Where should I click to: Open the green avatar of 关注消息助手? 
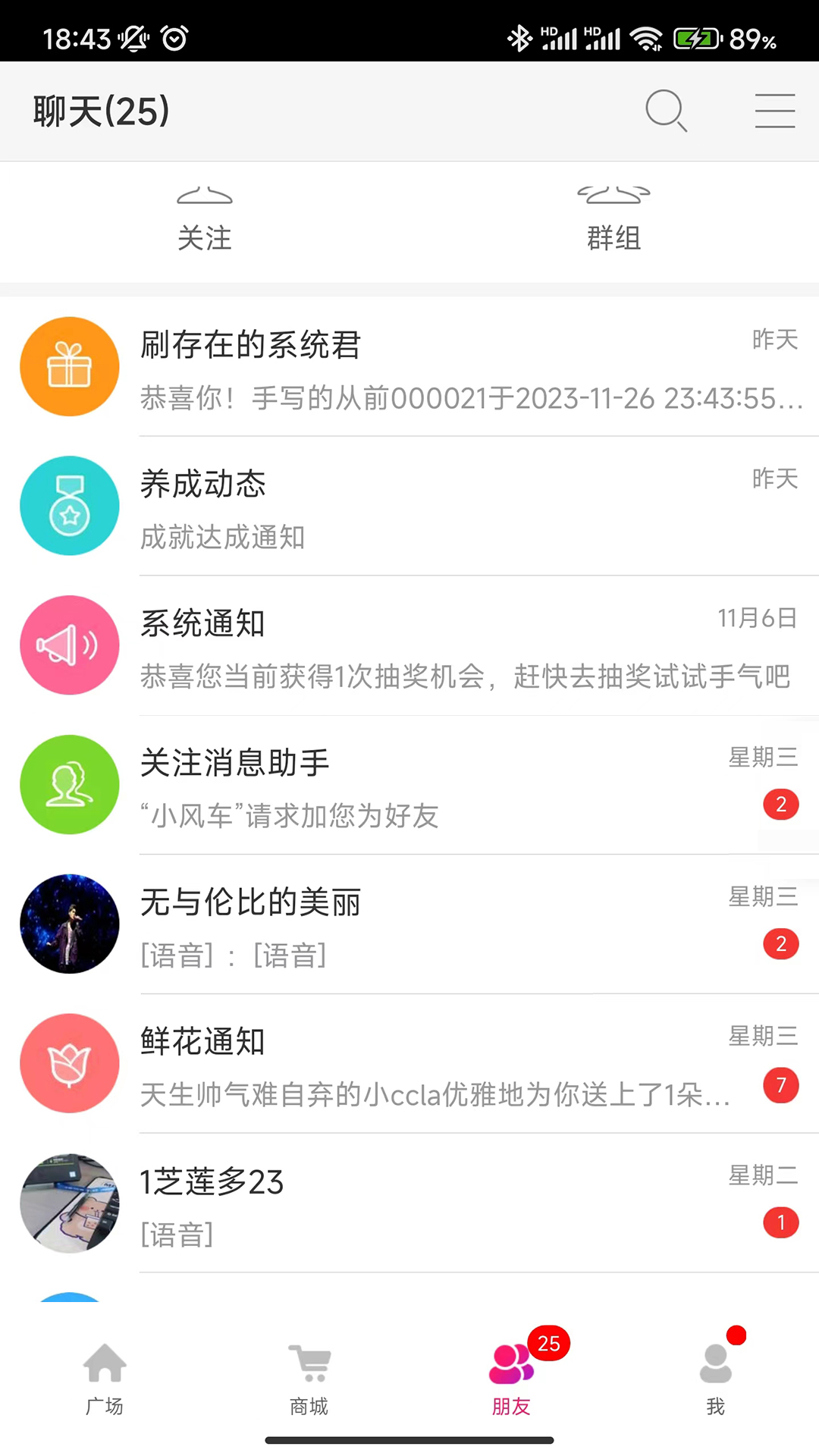(x=69, y=785)
